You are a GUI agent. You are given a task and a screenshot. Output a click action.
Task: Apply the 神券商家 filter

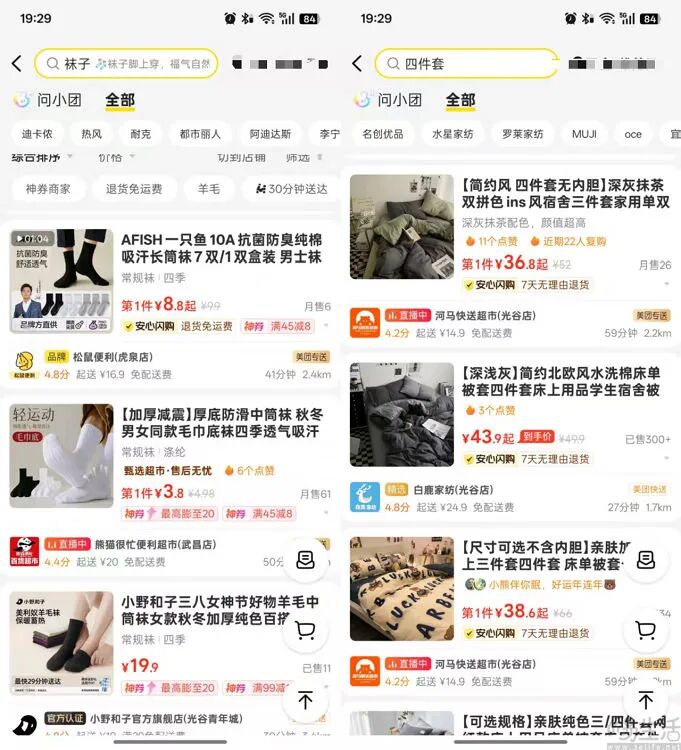(x=48, y=188)
